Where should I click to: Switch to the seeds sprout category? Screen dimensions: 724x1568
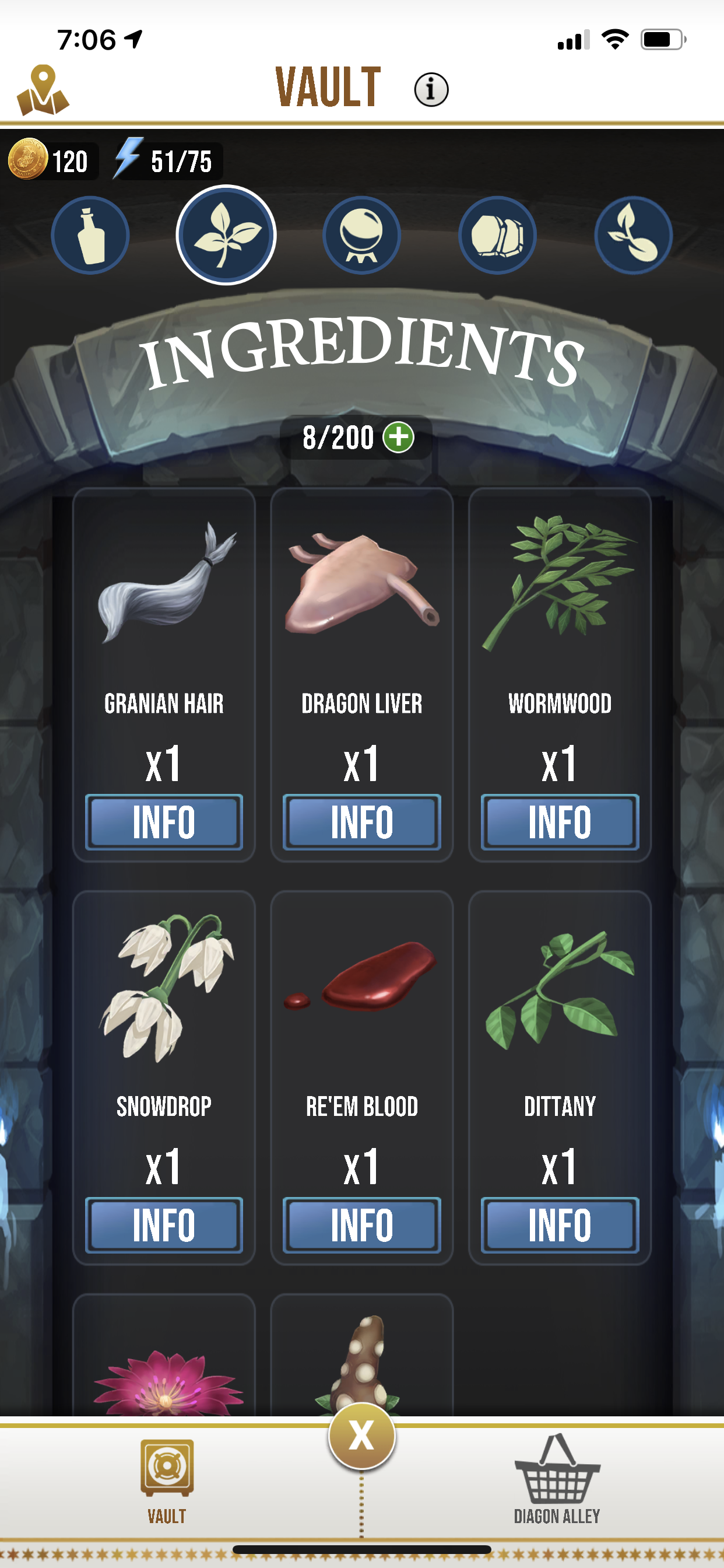pyautogui.click(x=632, y=235)
